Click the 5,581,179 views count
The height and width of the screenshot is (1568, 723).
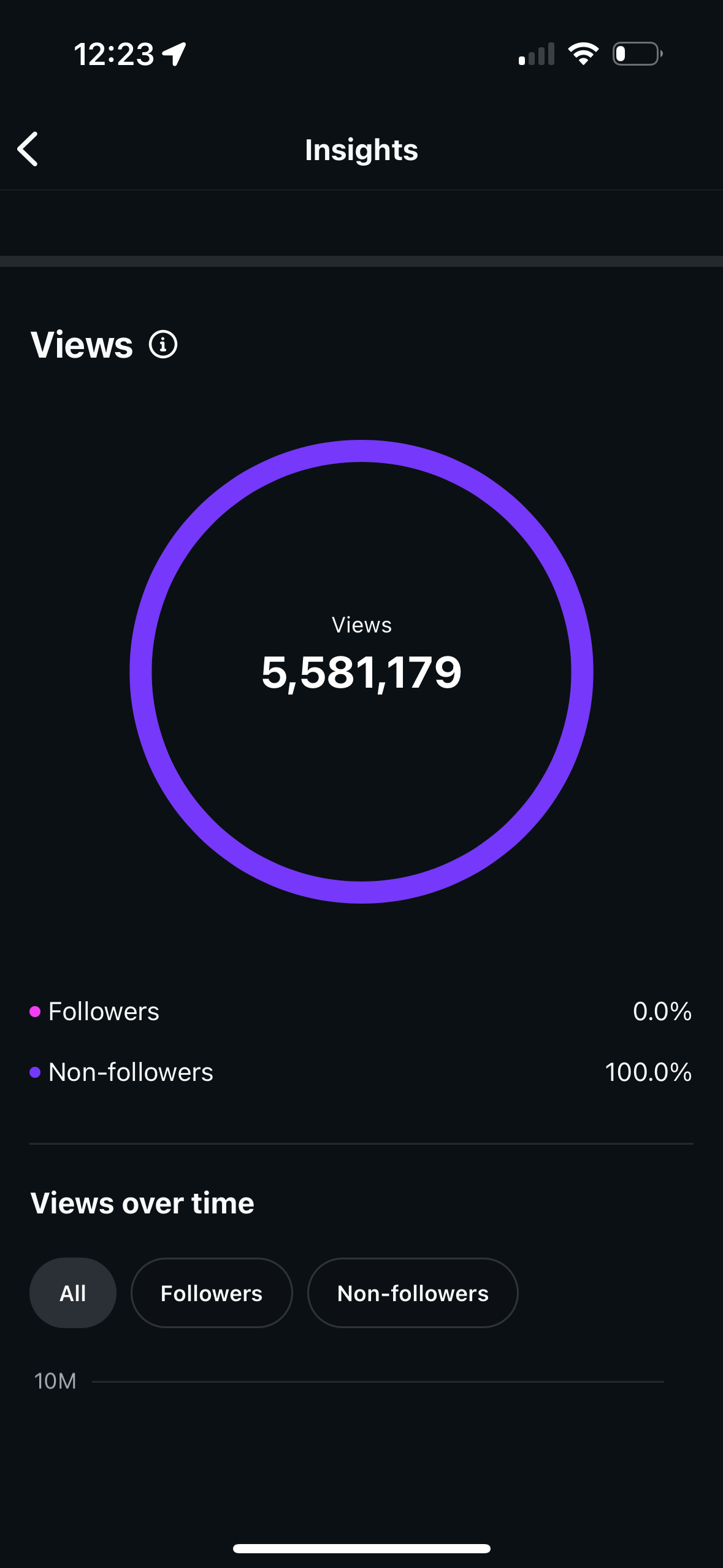[x=361, y=672]
